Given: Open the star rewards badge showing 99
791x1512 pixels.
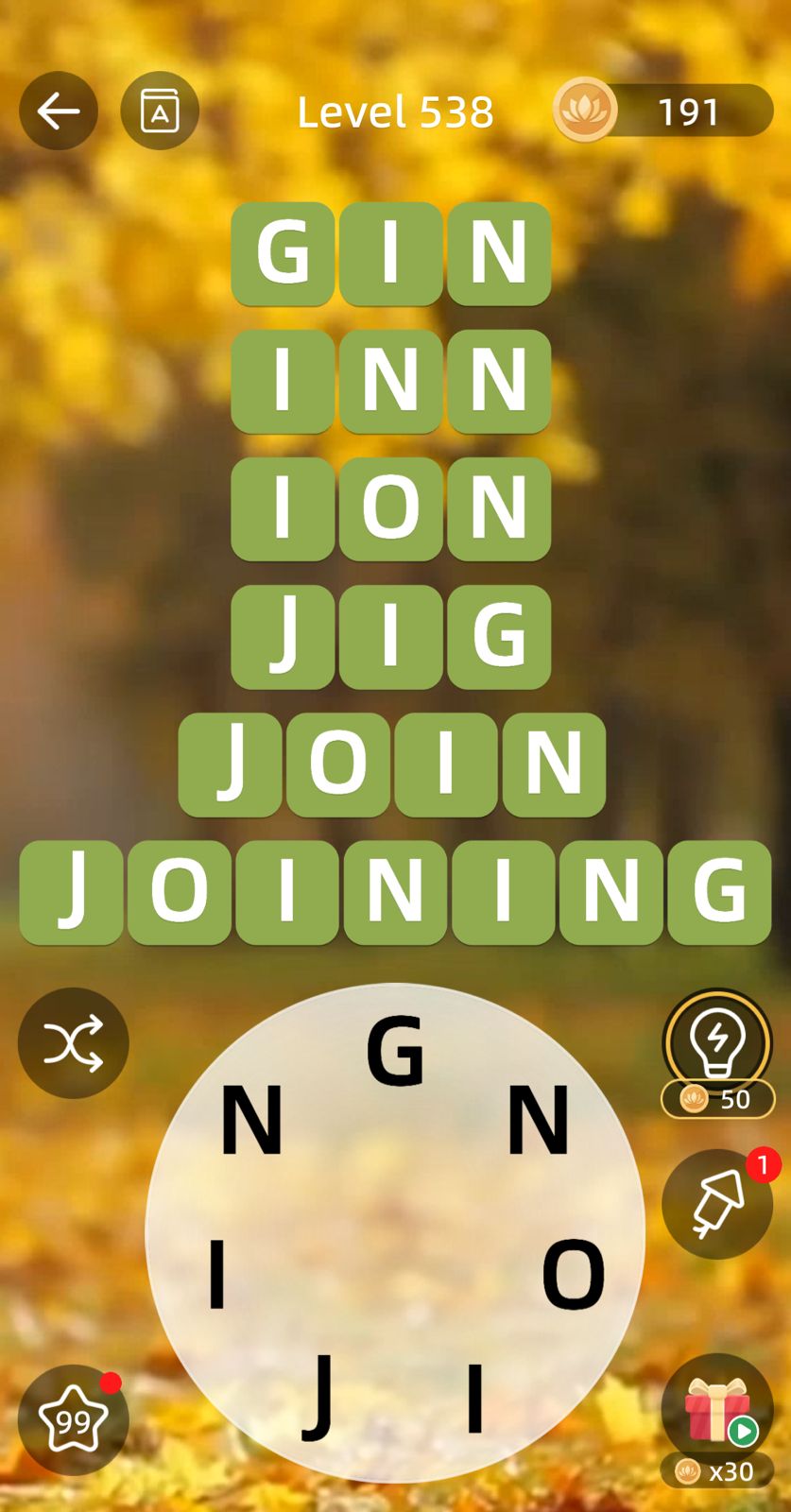Looking at the screenshot, I should pos(73,1419).
